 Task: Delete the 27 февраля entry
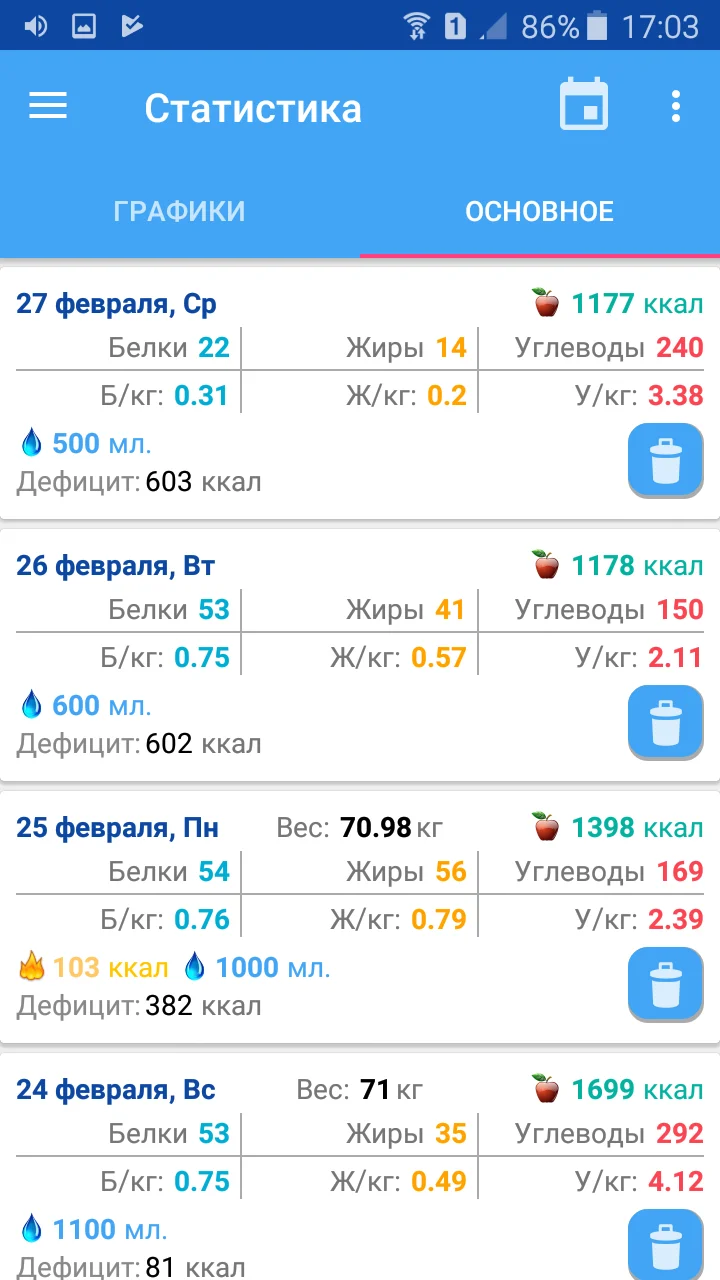665,461
